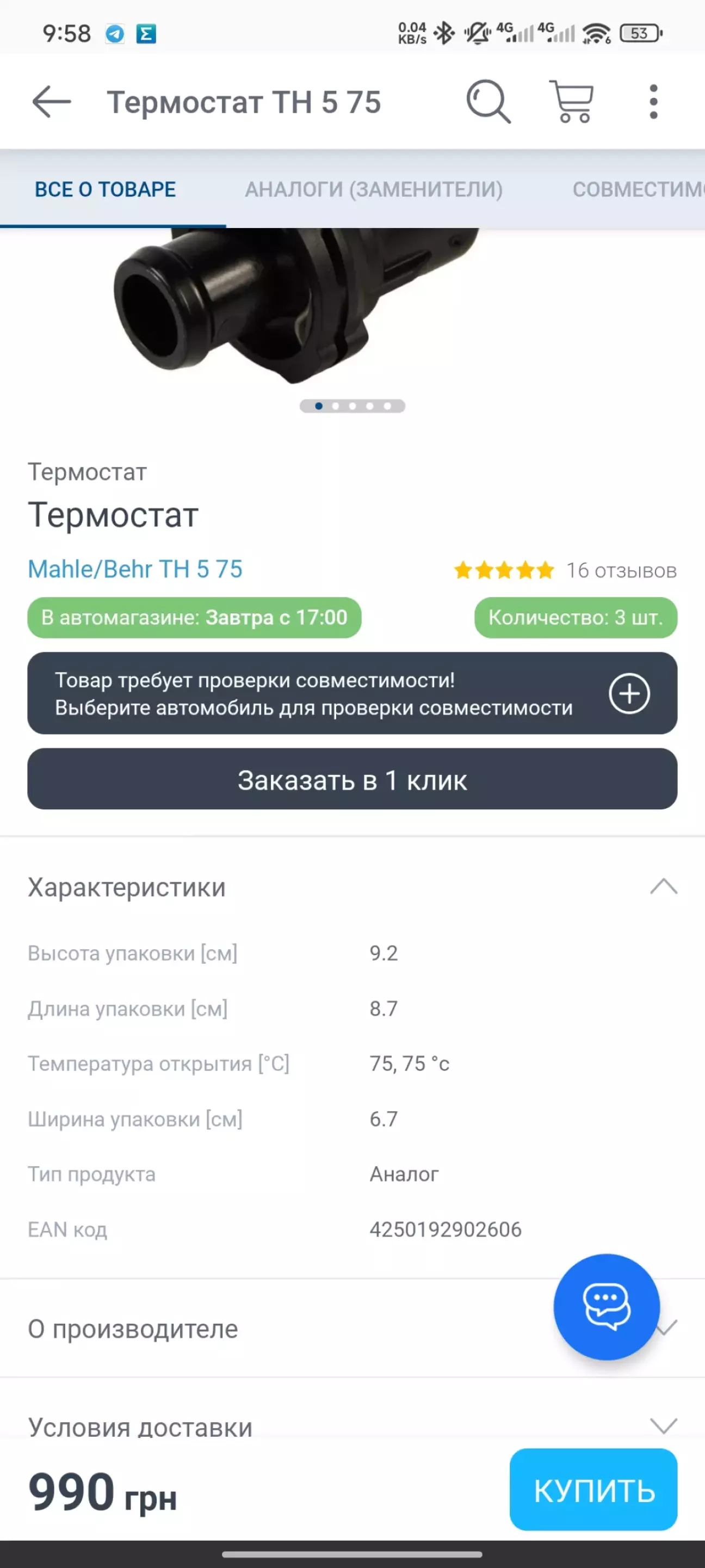Select the Все о товаре tab
This screenshot has height=1568, width=705.
coord(105,189)
